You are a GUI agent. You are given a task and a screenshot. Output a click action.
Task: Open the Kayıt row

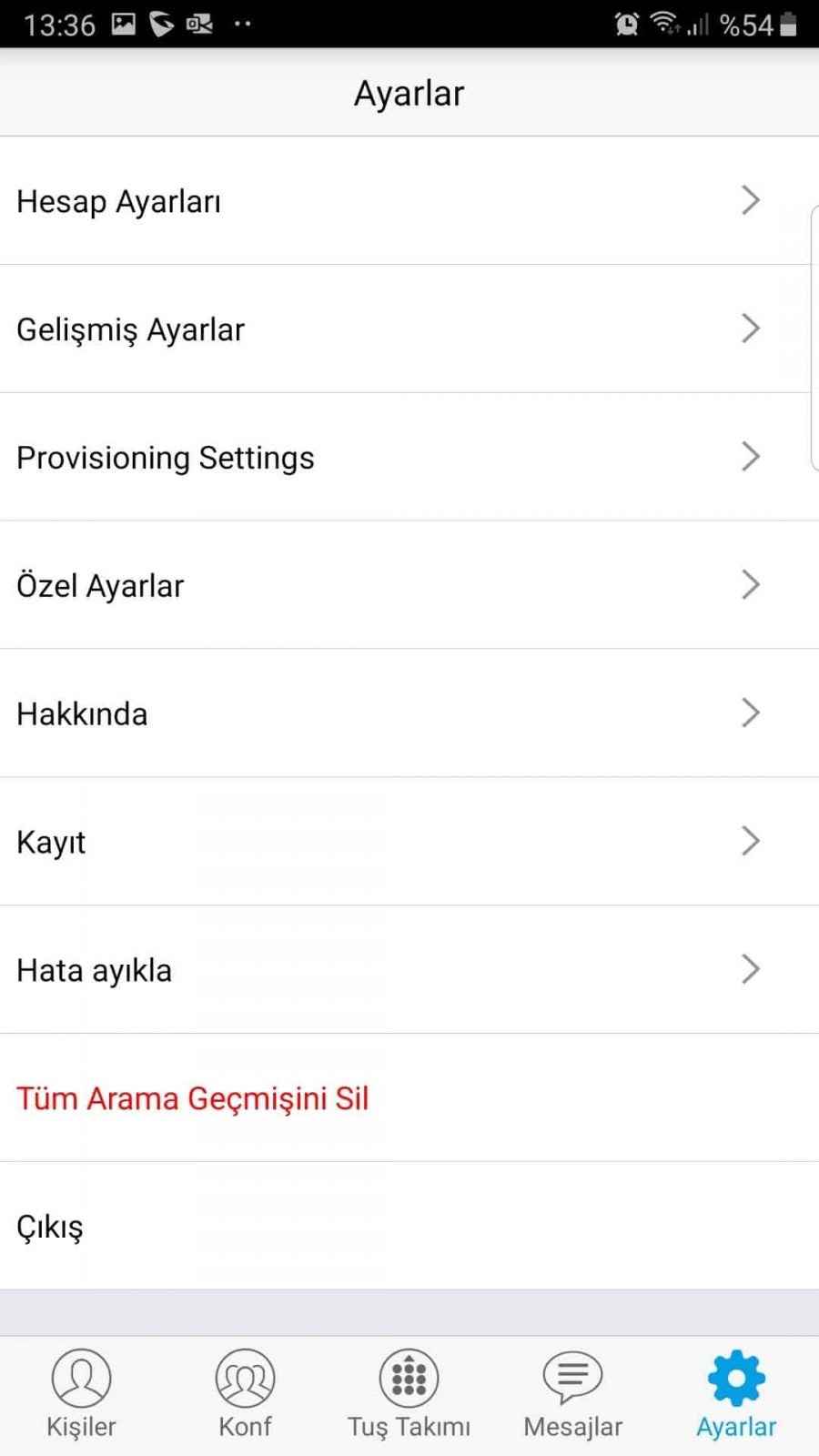click(409, 842)
